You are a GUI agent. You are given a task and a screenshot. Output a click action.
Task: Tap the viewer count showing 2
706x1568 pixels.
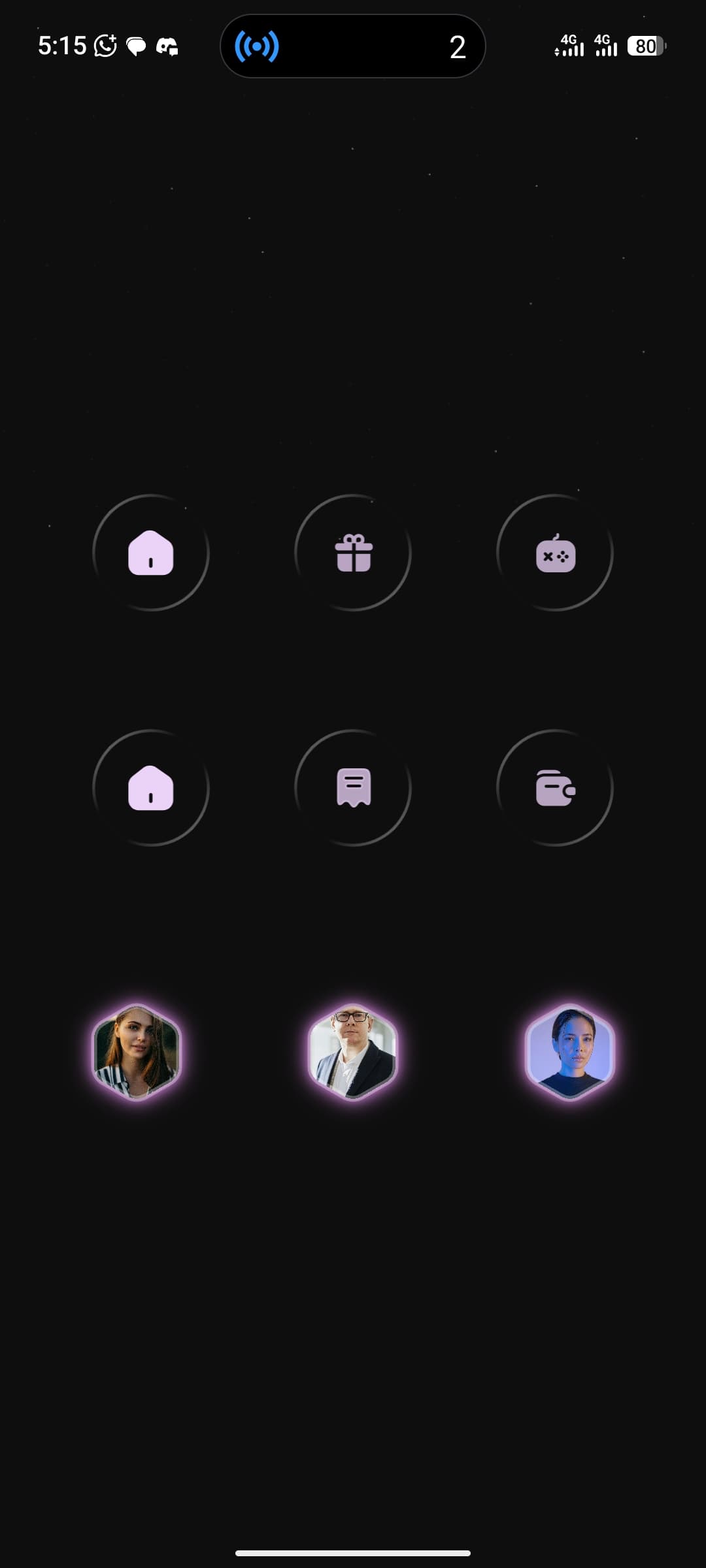coord(456,46)
